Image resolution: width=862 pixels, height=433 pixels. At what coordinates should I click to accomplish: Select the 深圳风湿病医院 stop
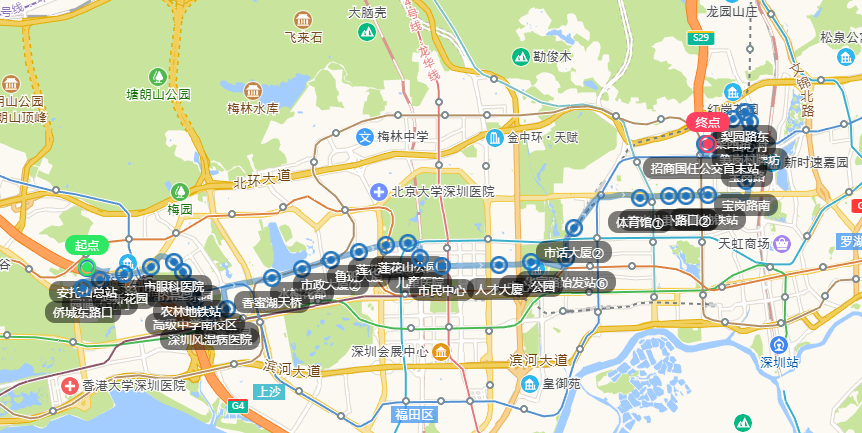pyautogui.click(x=212, y=338)
